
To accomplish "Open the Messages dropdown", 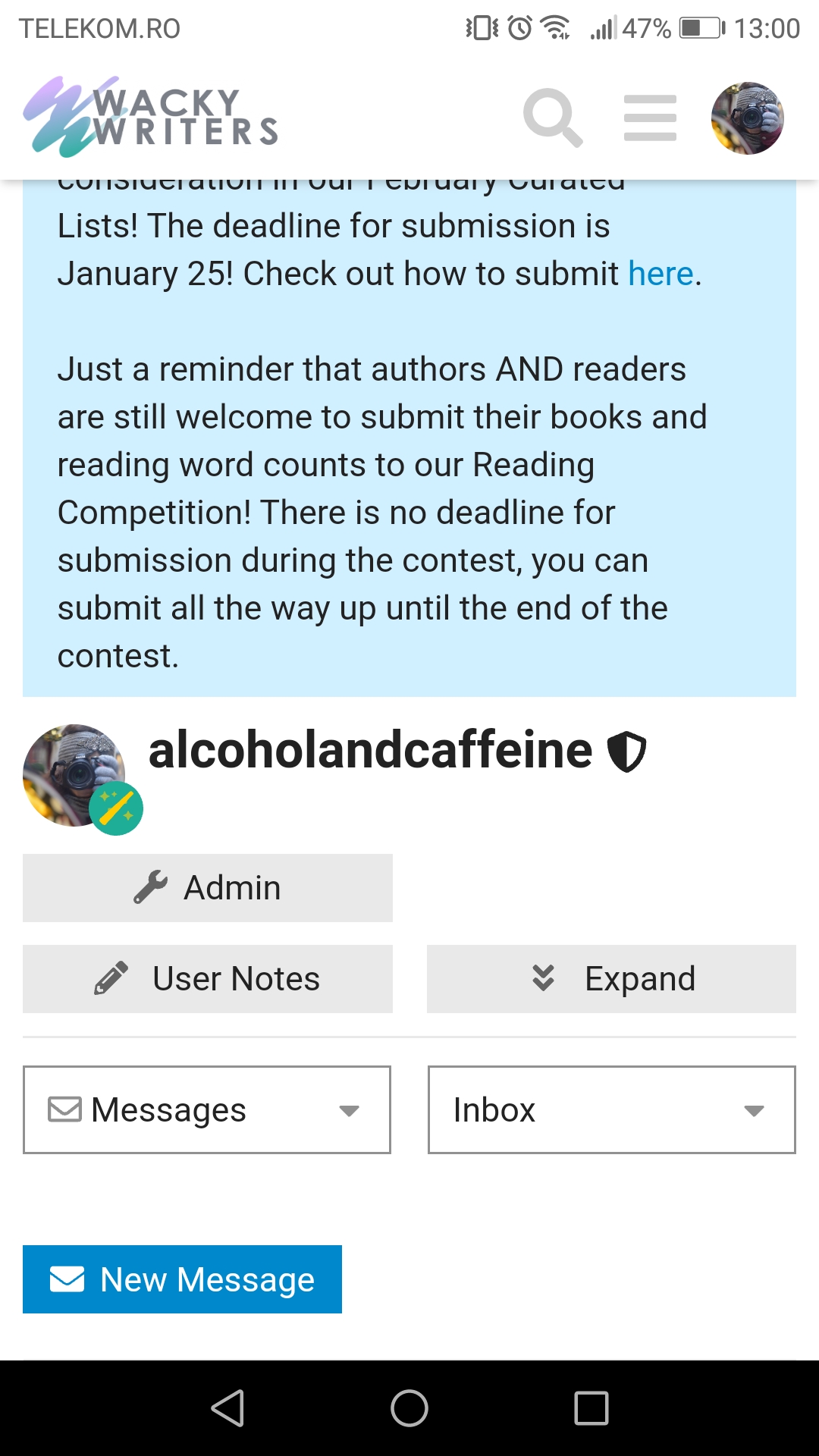I will (x=207, y=1110).
